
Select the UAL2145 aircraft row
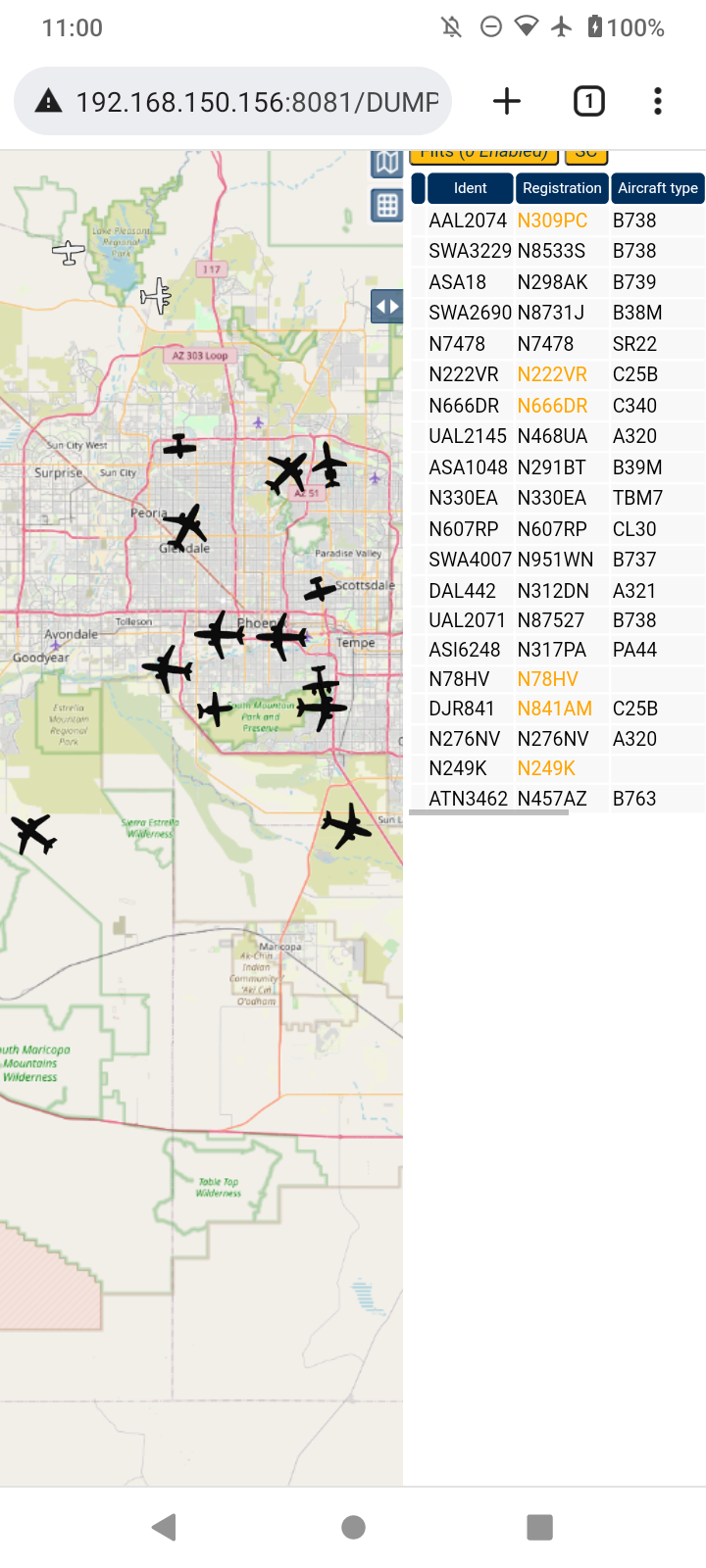557,436
